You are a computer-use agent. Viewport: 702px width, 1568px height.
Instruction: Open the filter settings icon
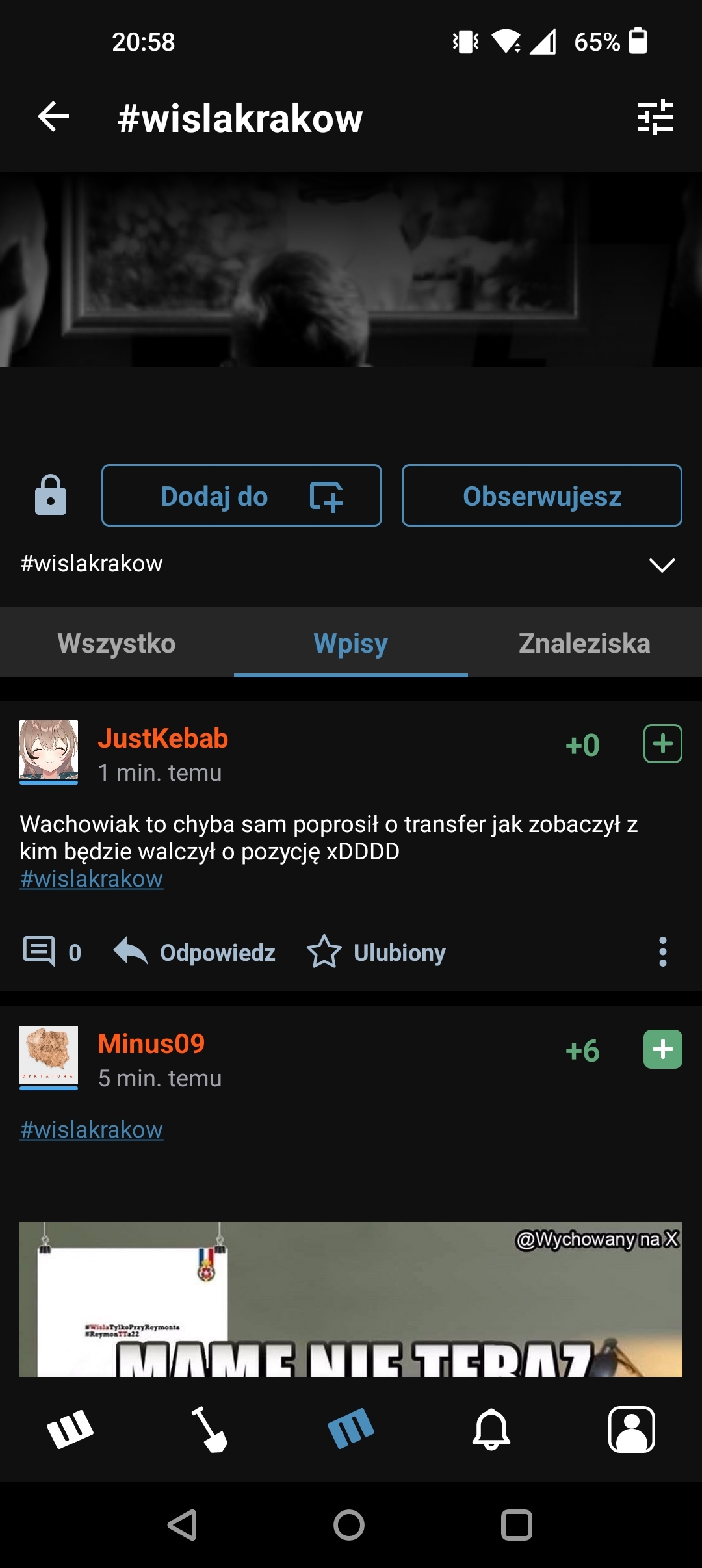click(x=655, y=118)
